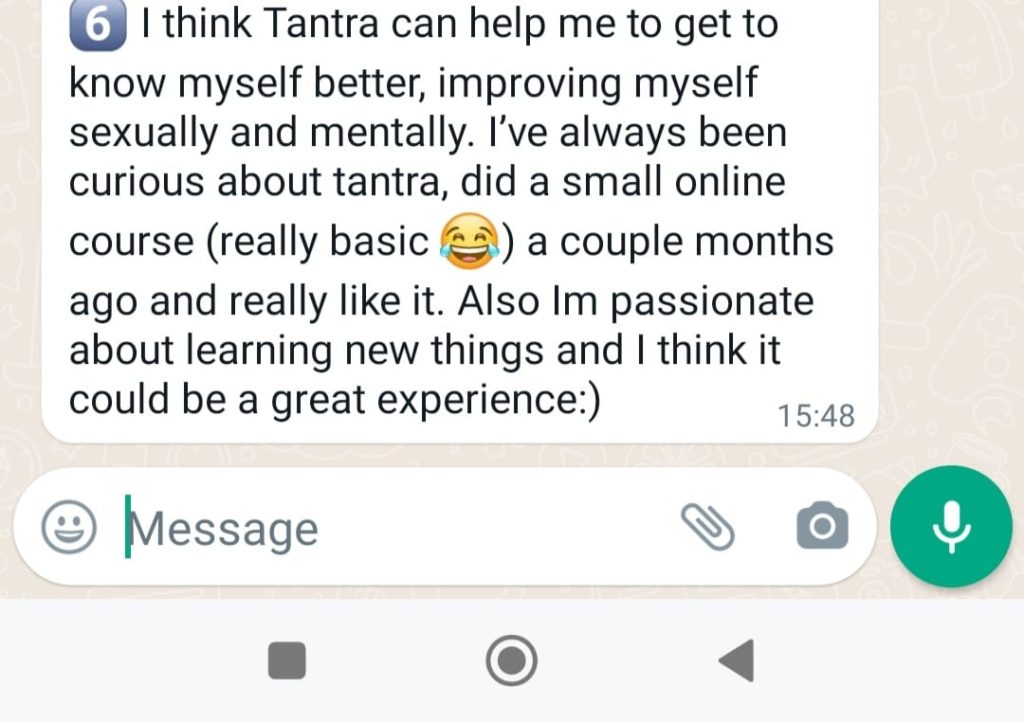Go back using the system back button
The image size is (1024, 722).
pos(737,661)
